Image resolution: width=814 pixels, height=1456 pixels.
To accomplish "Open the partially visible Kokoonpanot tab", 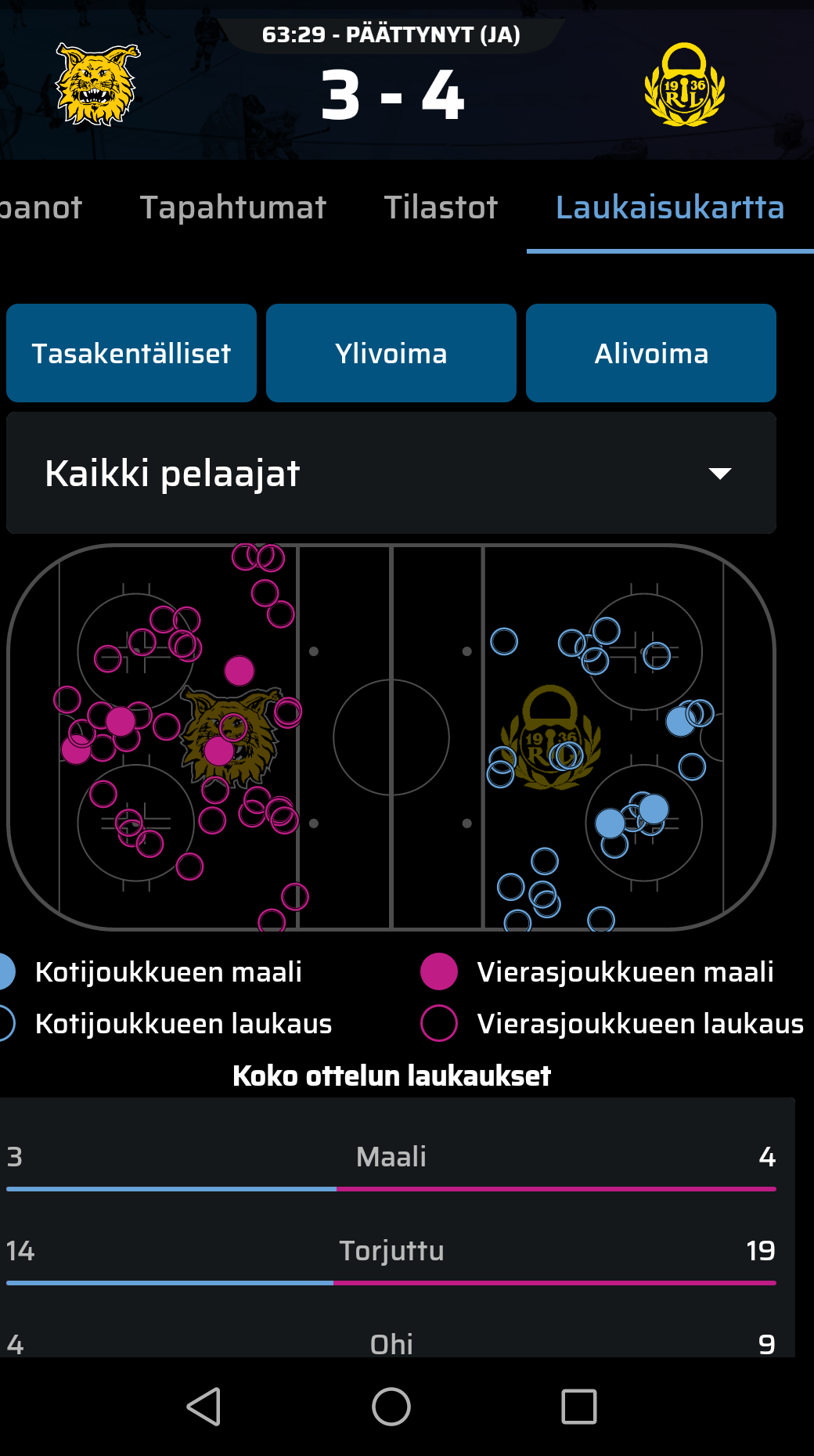I will 39,207.
